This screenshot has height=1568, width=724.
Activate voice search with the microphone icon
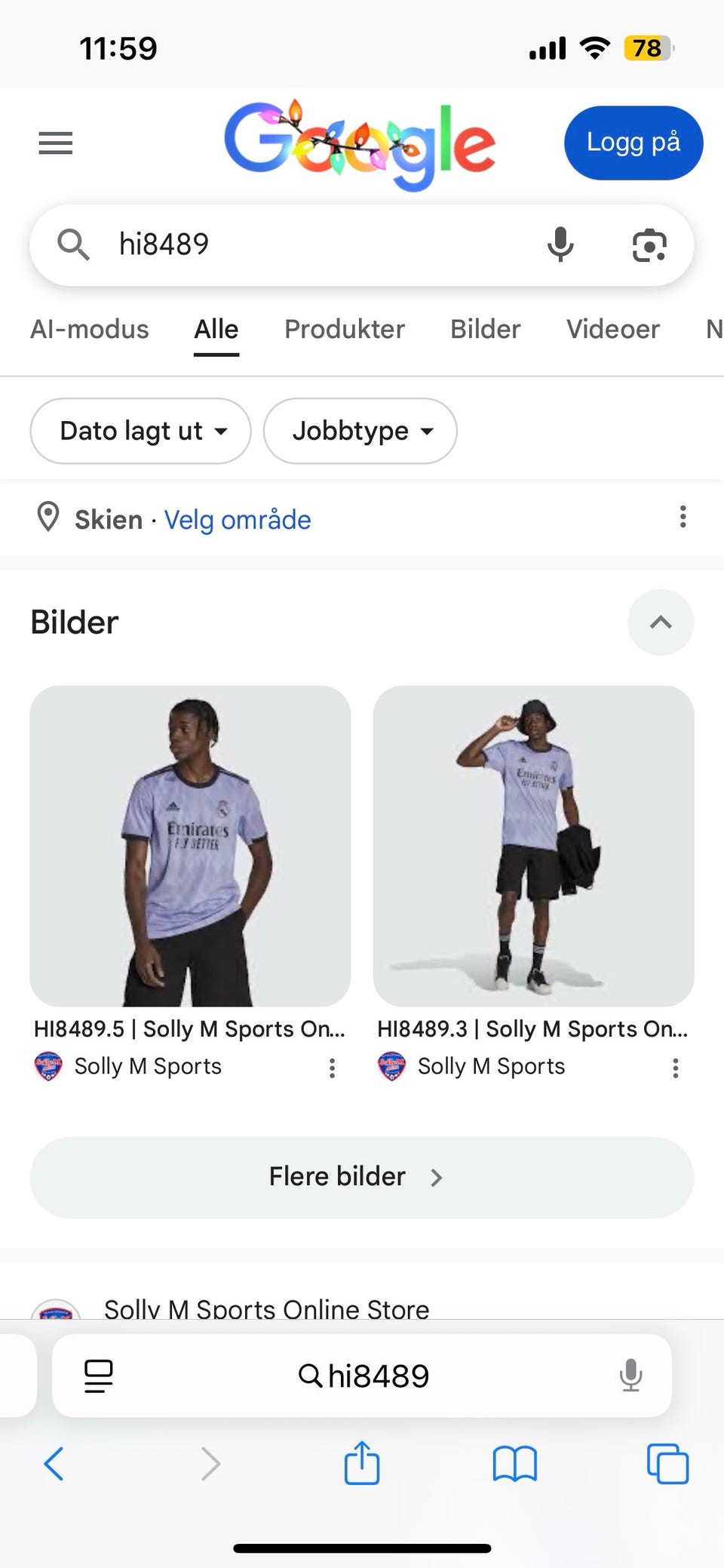point(560,244)
